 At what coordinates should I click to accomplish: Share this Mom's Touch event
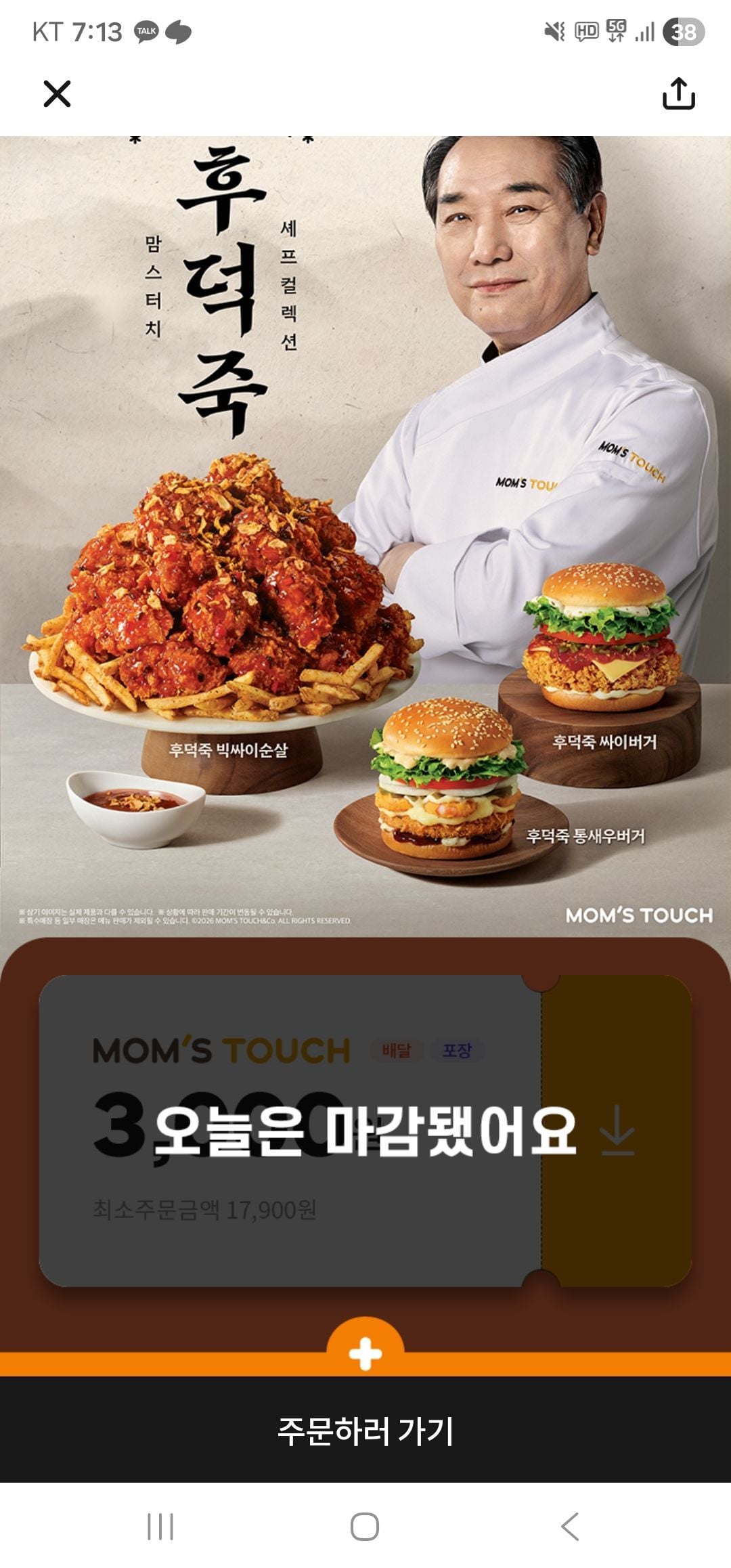click(678, 93)
